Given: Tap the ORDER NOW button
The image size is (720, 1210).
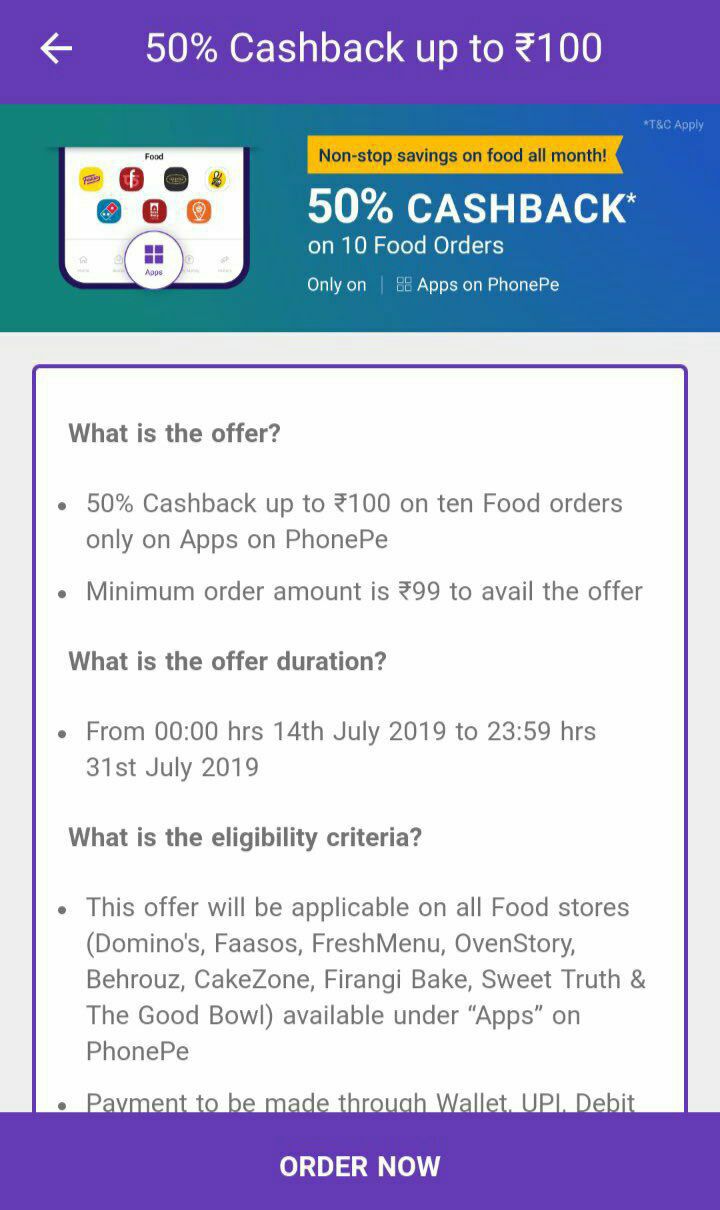Looking at the screenshot, I should [x=360, y=1165].
